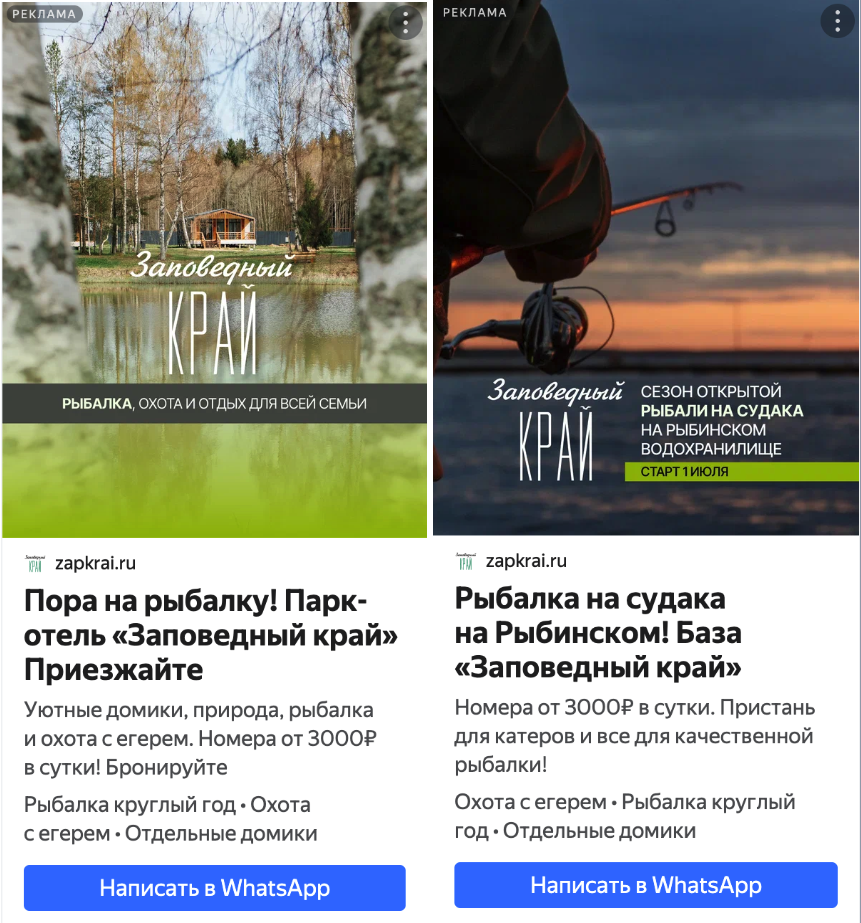Tap «Написать в WhatsApp» under the «Рыбалка на судака» ad
861x923 pixels.
tap(645, 885)
